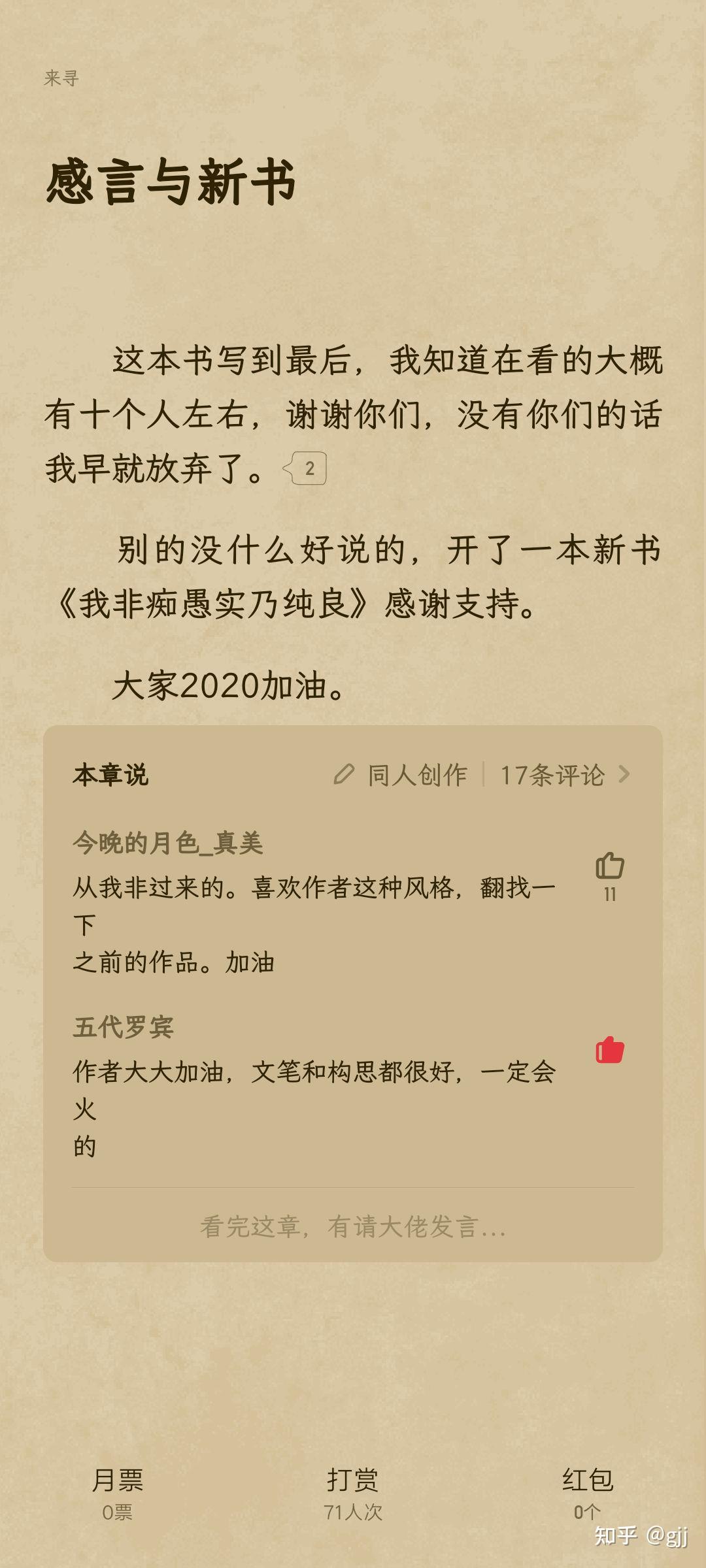This screenshot has height=1568, width=706.
Task: Open 今晚的月色_真美's comment
Action: coord(314,924)
